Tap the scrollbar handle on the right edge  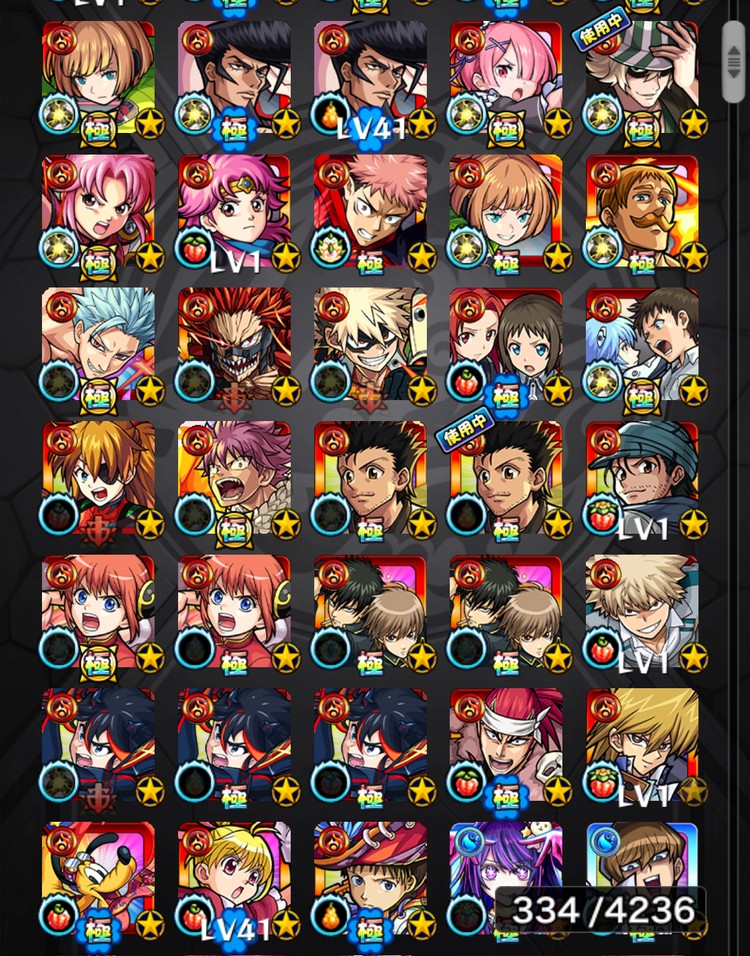(x=734, y=64)
